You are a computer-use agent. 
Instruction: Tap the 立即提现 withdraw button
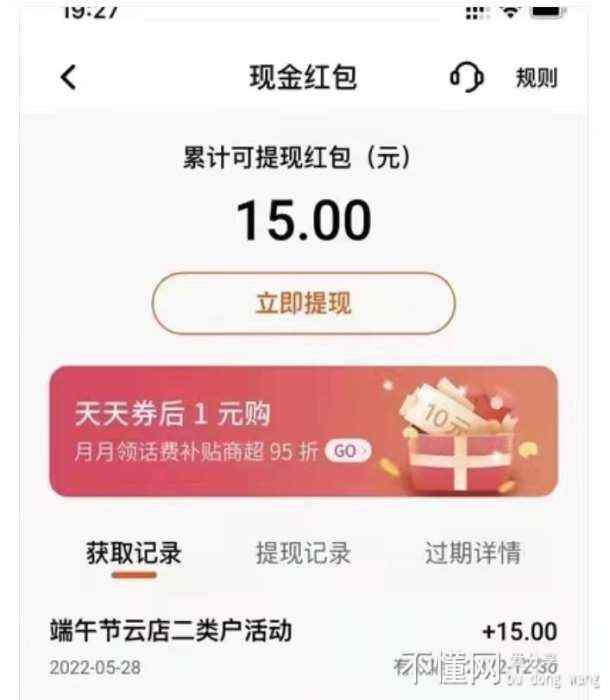[303, 304]
